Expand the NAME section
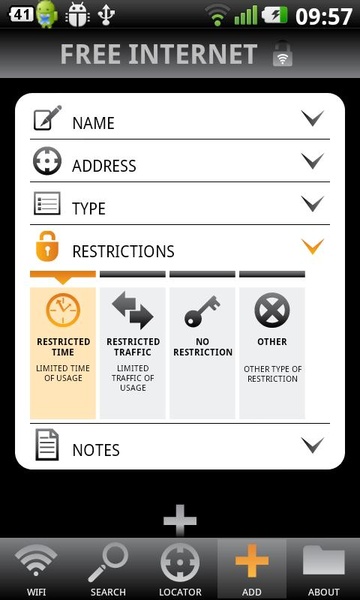The height and width of the screenshot is (600, 360). click(x=179, y=119)
